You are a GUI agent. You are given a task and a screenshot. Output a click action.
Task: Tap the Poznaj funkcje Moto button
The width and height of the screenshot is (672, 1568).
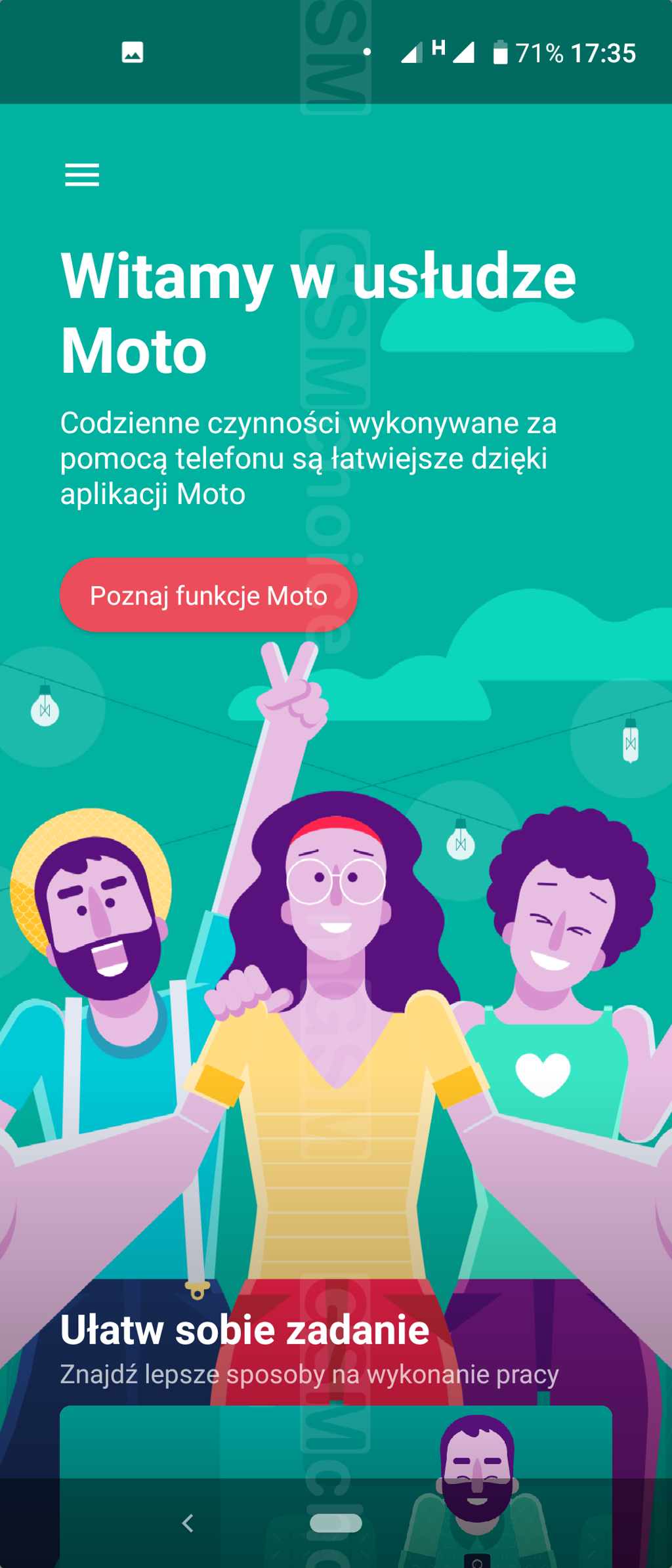point(209,595)
